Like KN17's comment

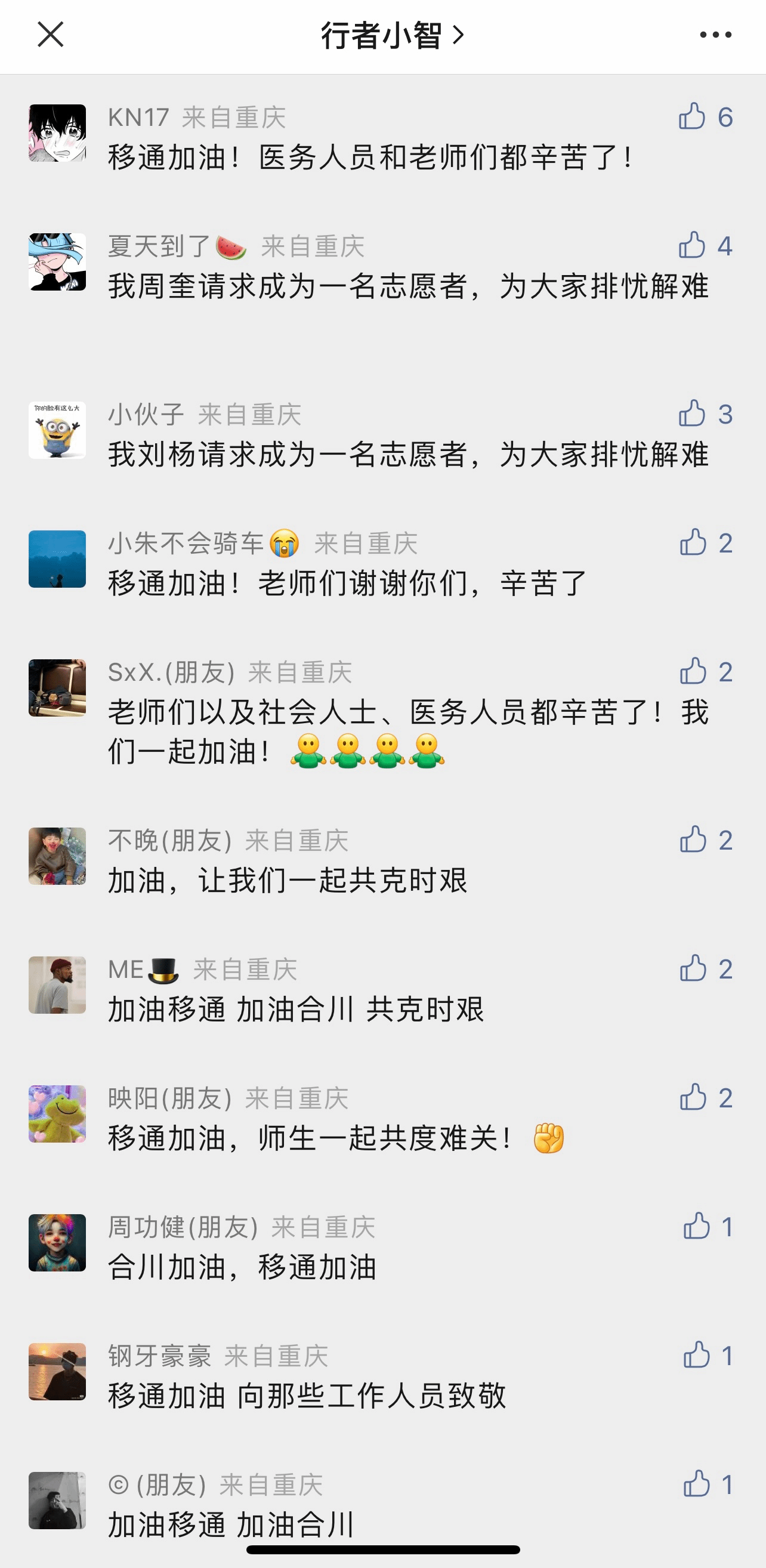[x=693, y=116]
